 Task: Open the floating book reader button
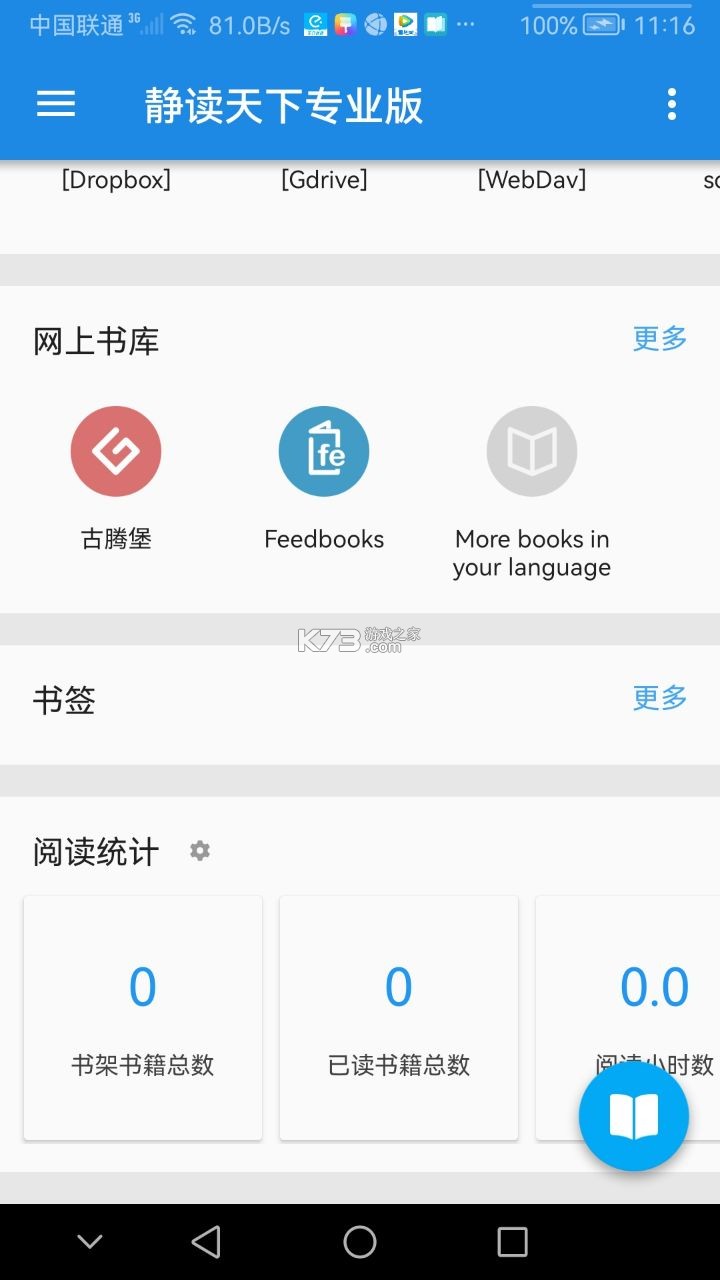(633, 1115)
